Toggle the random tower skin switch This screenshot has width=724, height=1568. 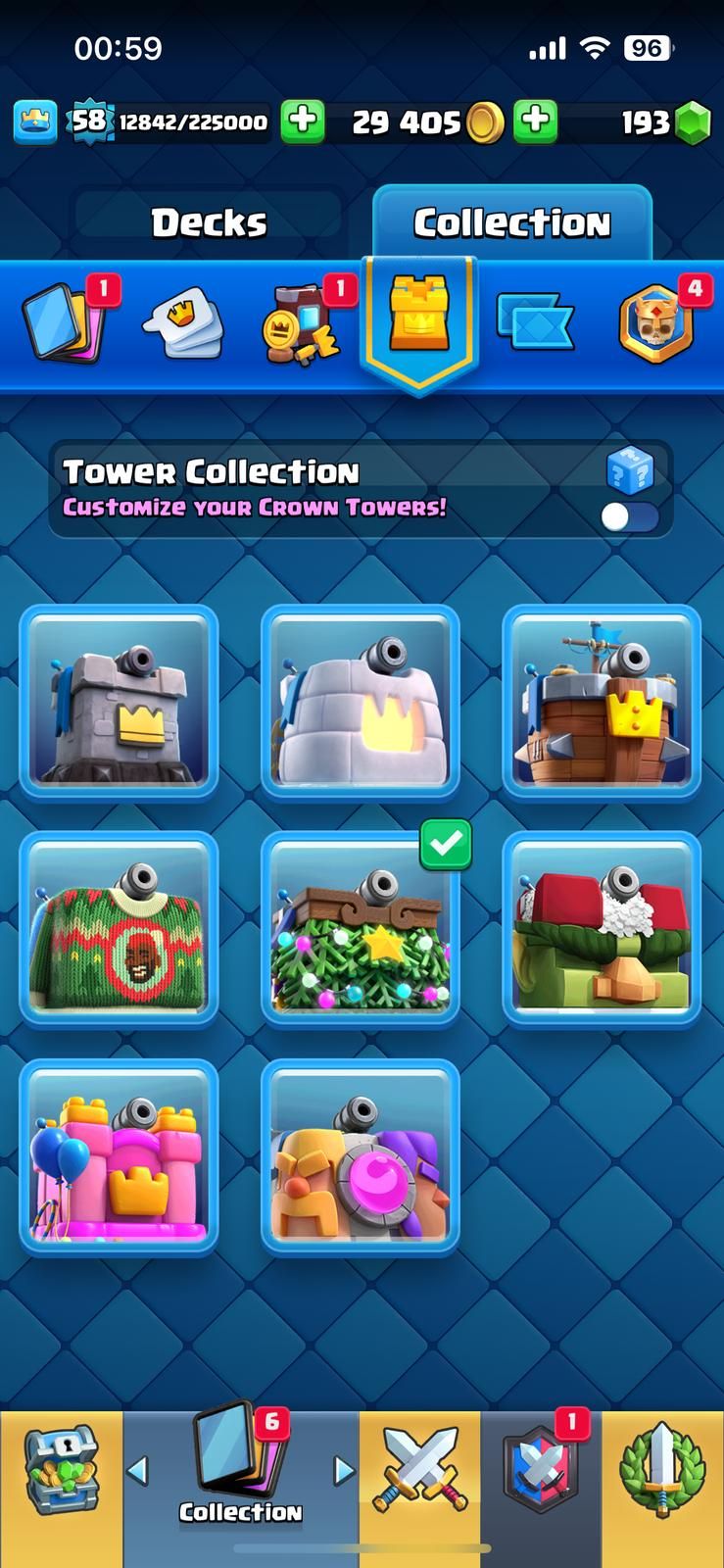[x=629, y=516]
